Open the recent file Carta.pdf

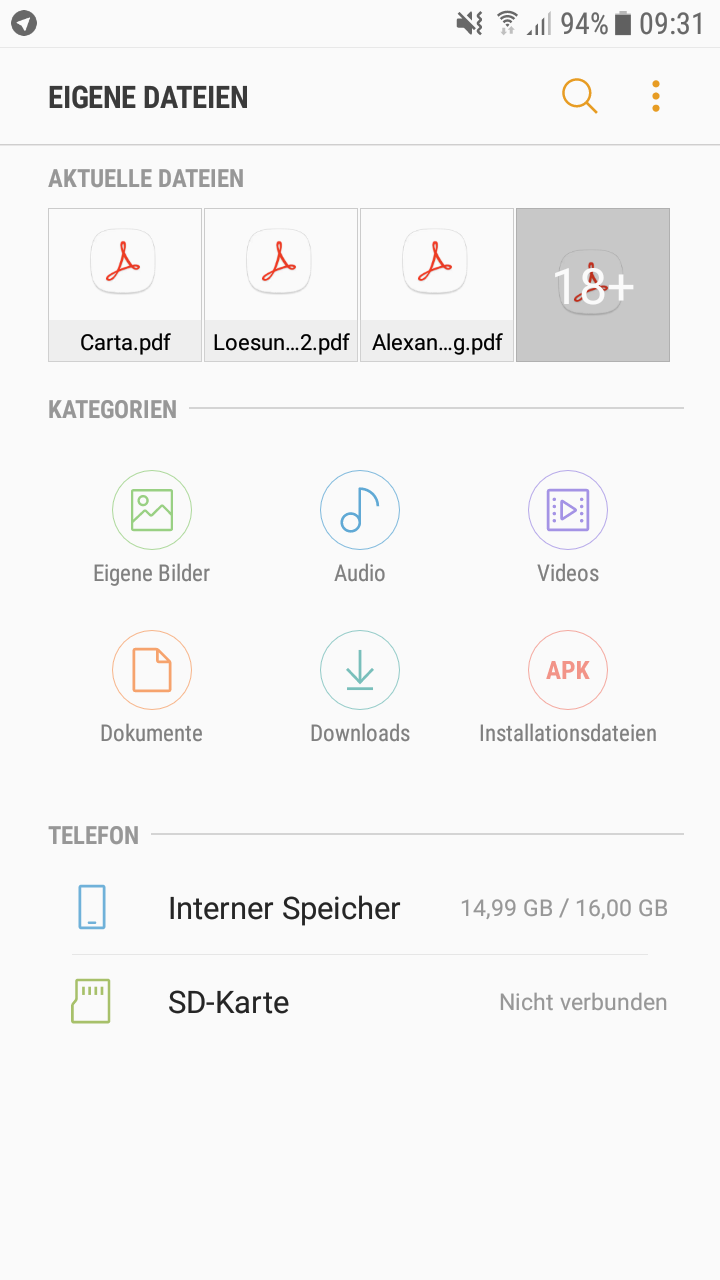(x=125, y=285)
